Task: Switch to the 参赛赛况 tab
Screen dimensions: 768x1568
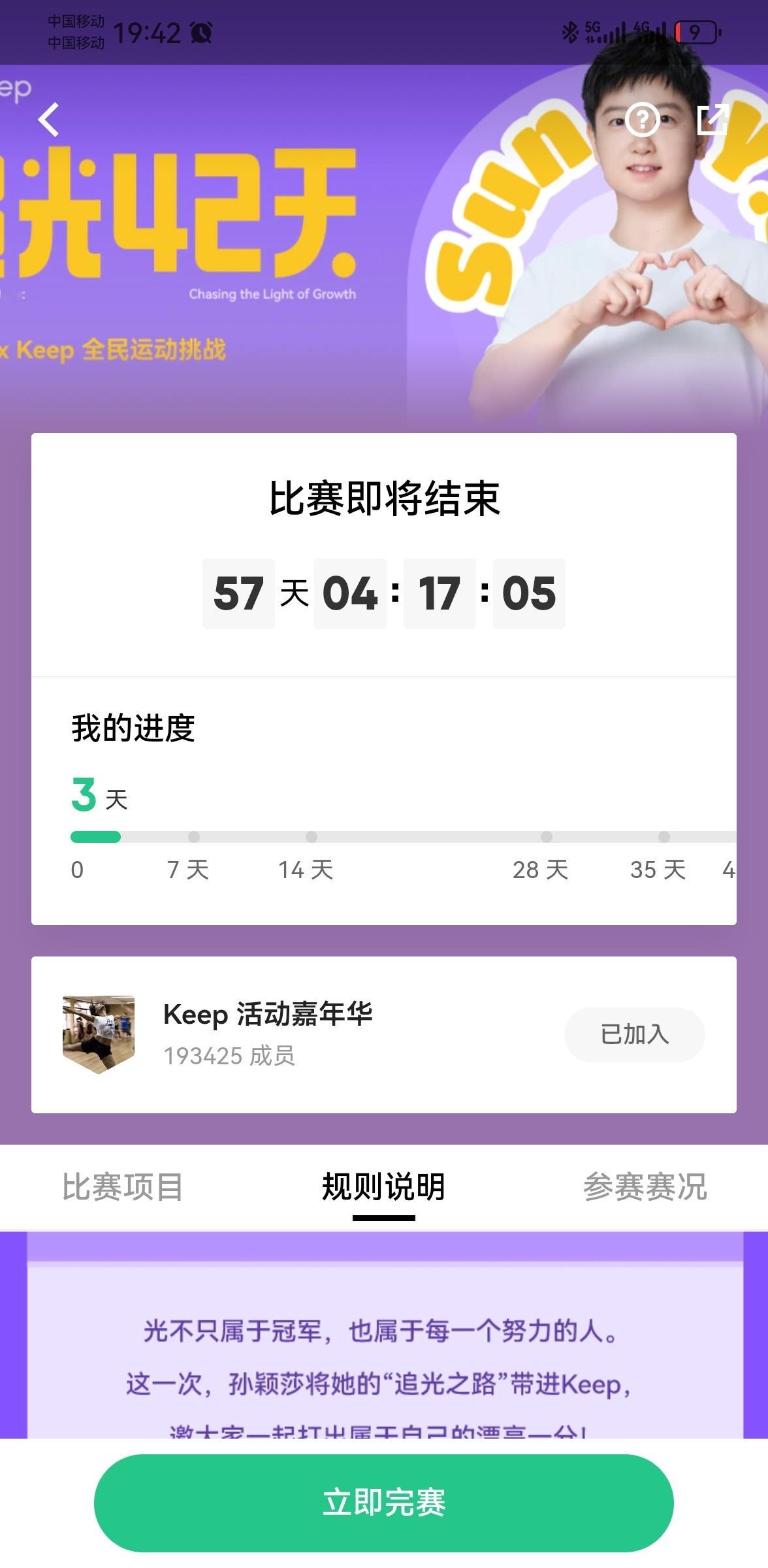Action: pyautogui.click(x=645, y=1187)
